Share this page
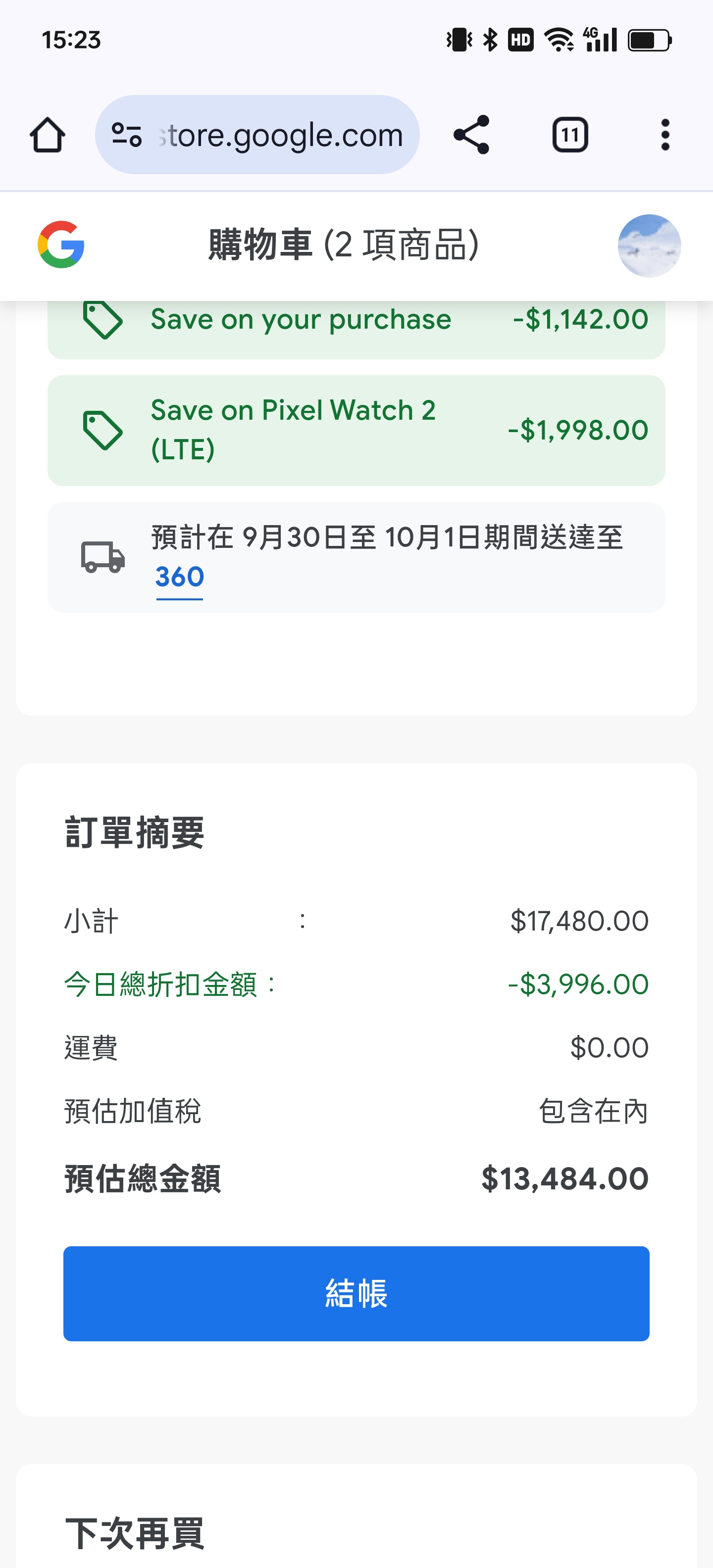The image size is (713, 1568). 472,135
